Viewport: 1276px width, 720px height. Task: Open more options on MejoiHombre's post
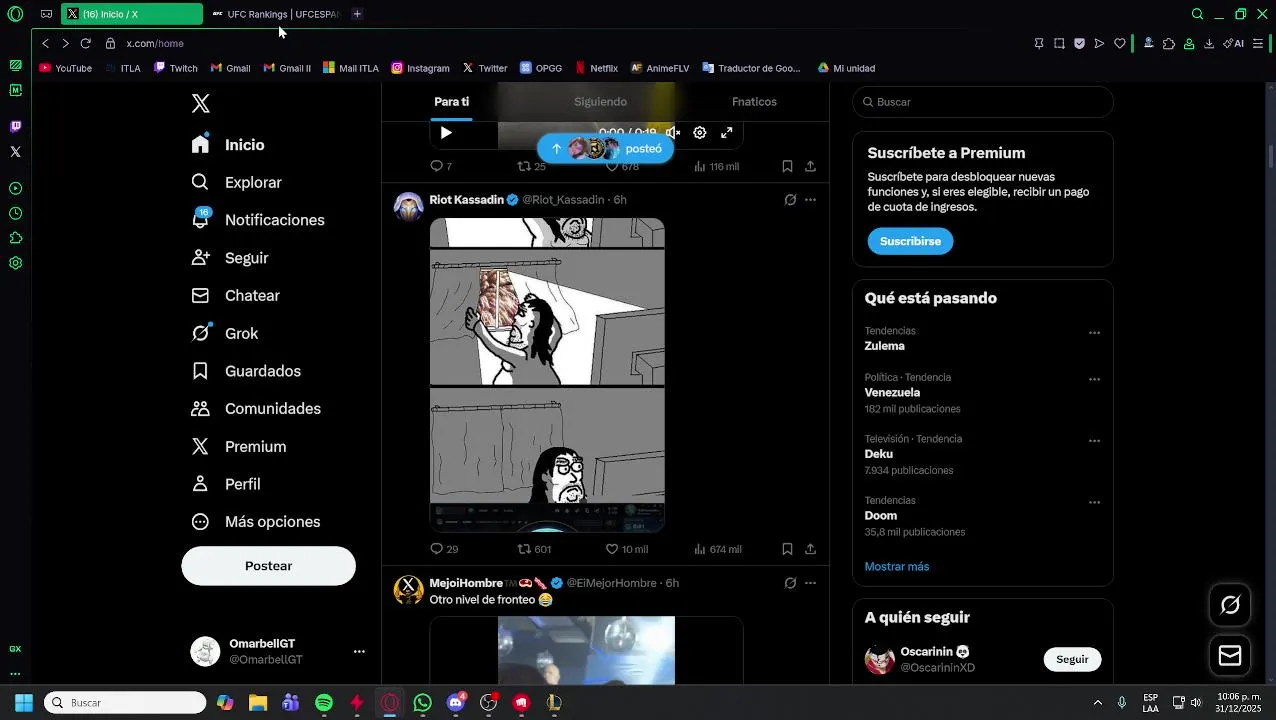pos(810,583)
